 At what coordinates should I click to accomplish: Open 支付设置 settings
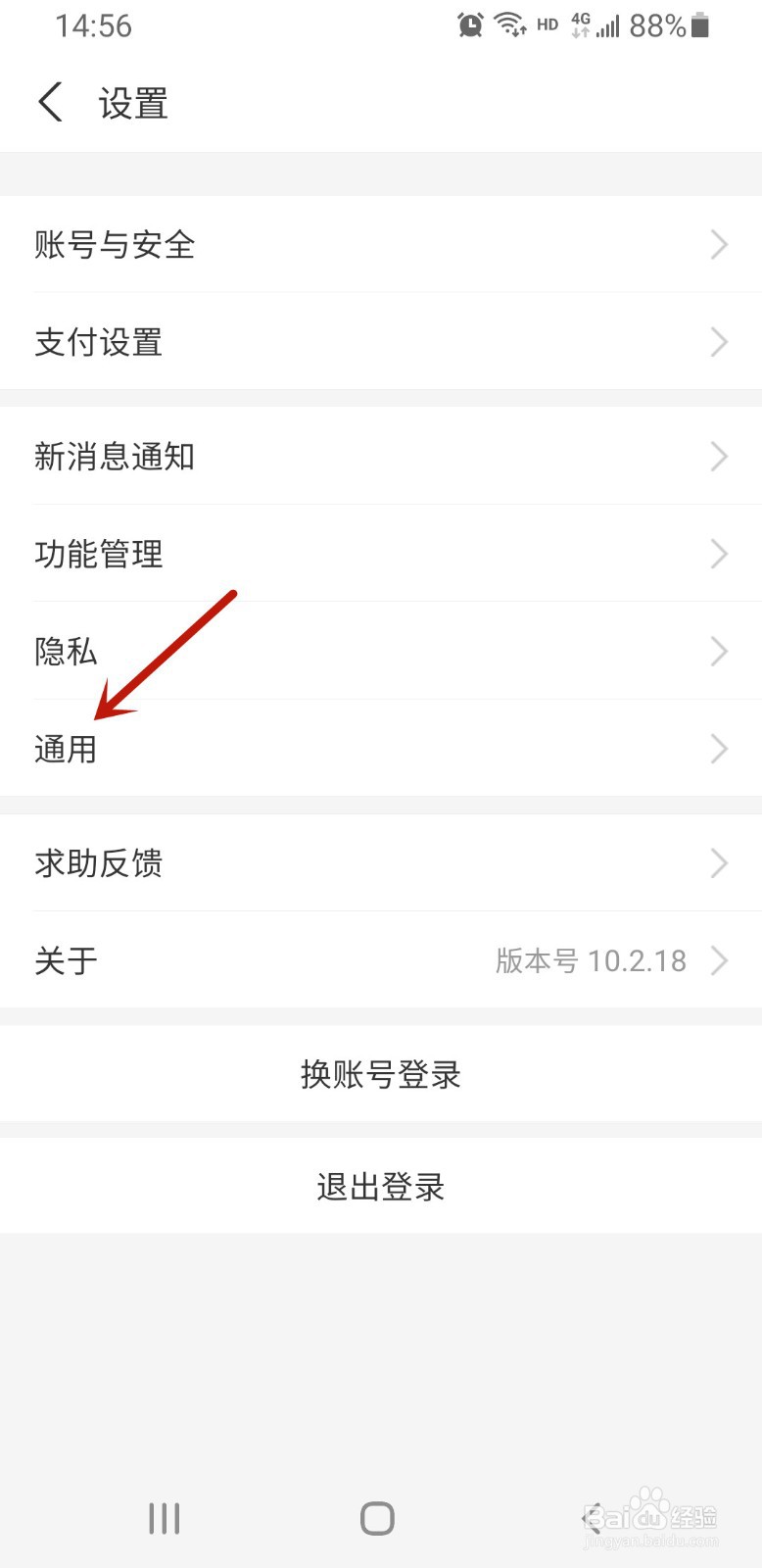(381, 342)
